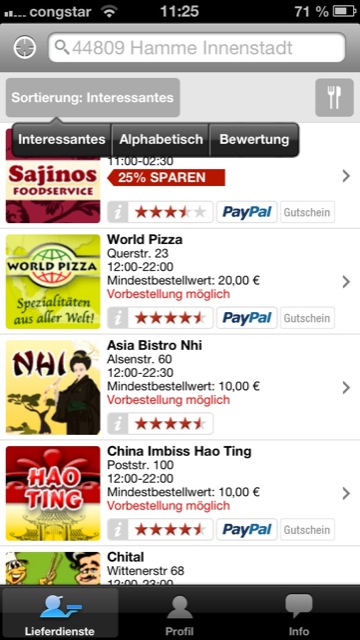Sort restaurants by Bewertung

254,140
